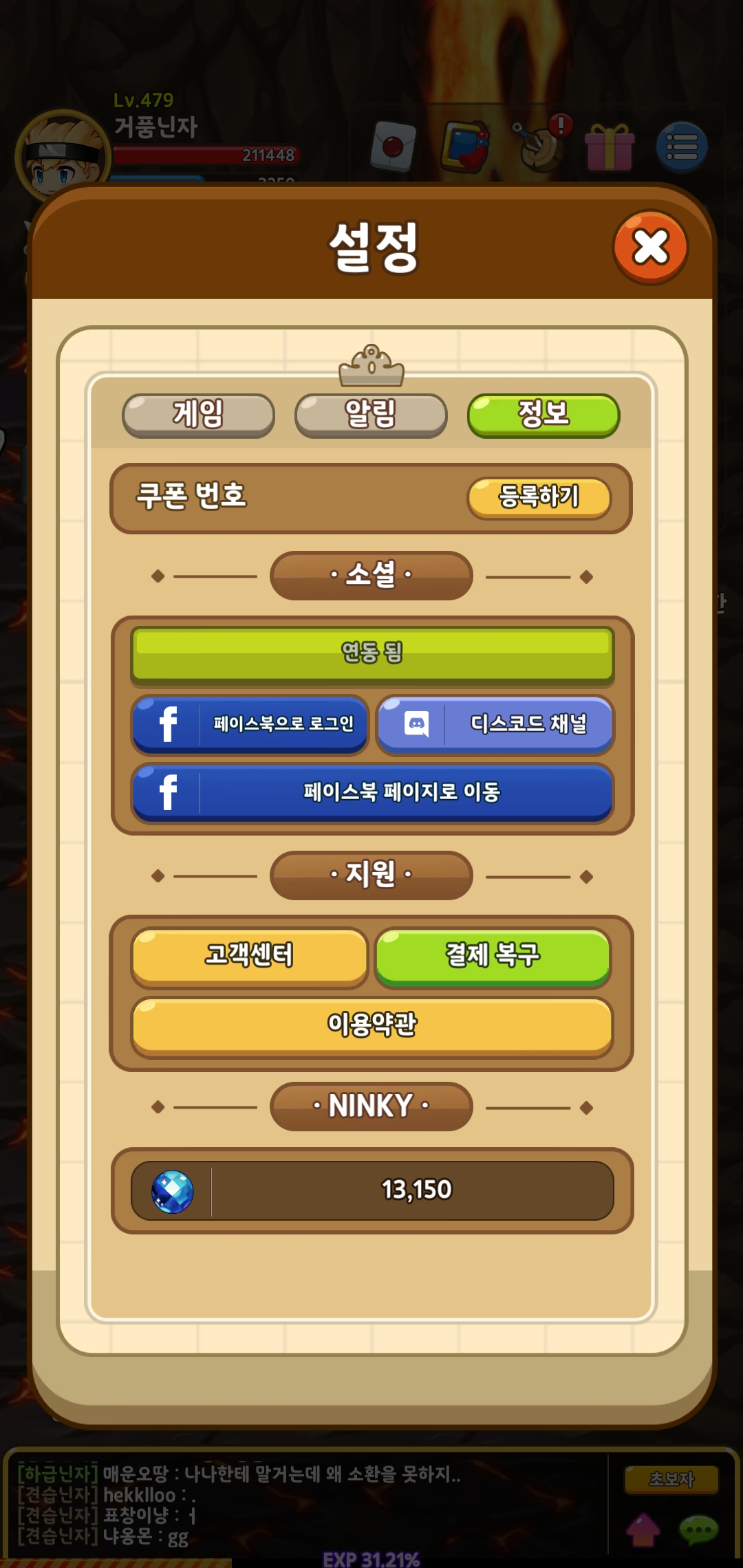Go to 페이스북 페이지로 이동
Image resolution: width=743 pixels, height=1568 pixels.
(371, 792)
